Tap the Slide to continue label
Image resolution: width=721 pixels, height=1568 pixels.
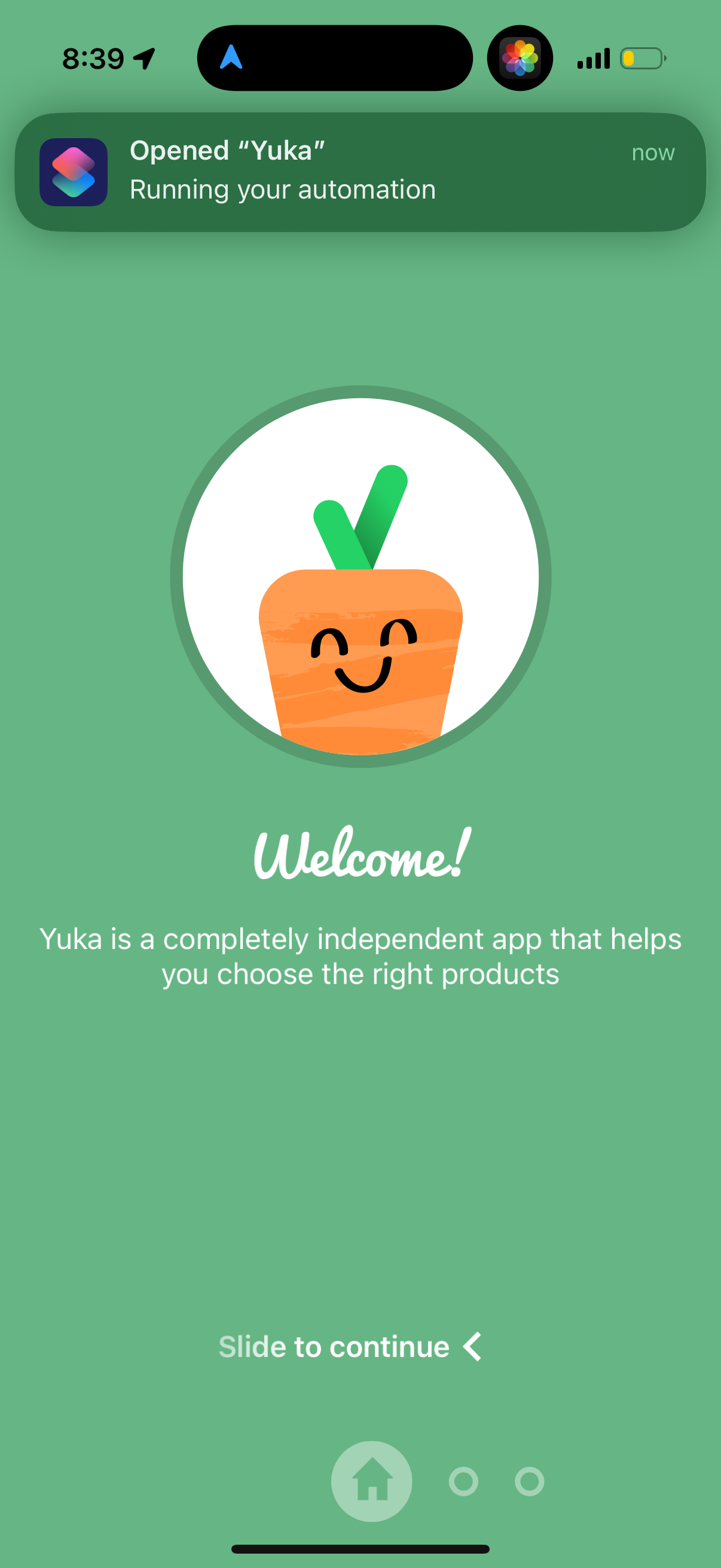(334, 1347)
